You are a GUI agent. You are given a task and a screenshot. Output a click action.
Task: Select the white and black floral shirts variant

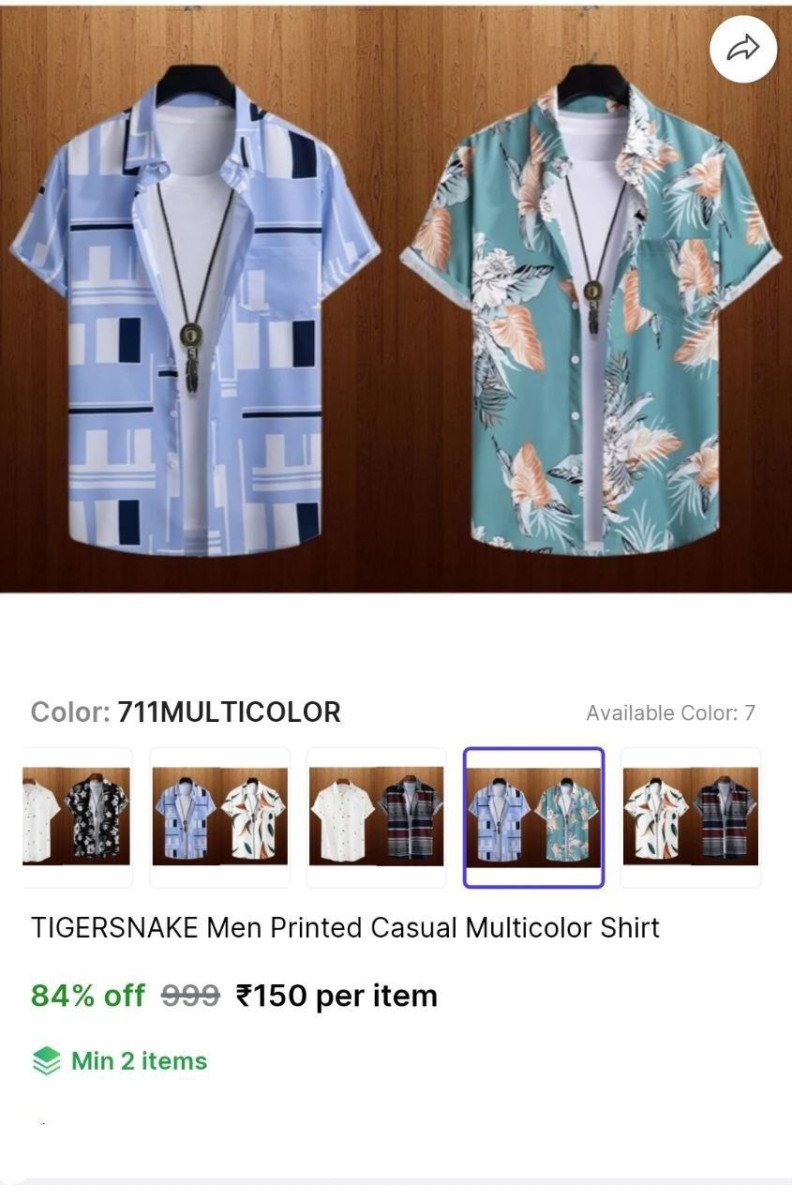tap(78, 817)
